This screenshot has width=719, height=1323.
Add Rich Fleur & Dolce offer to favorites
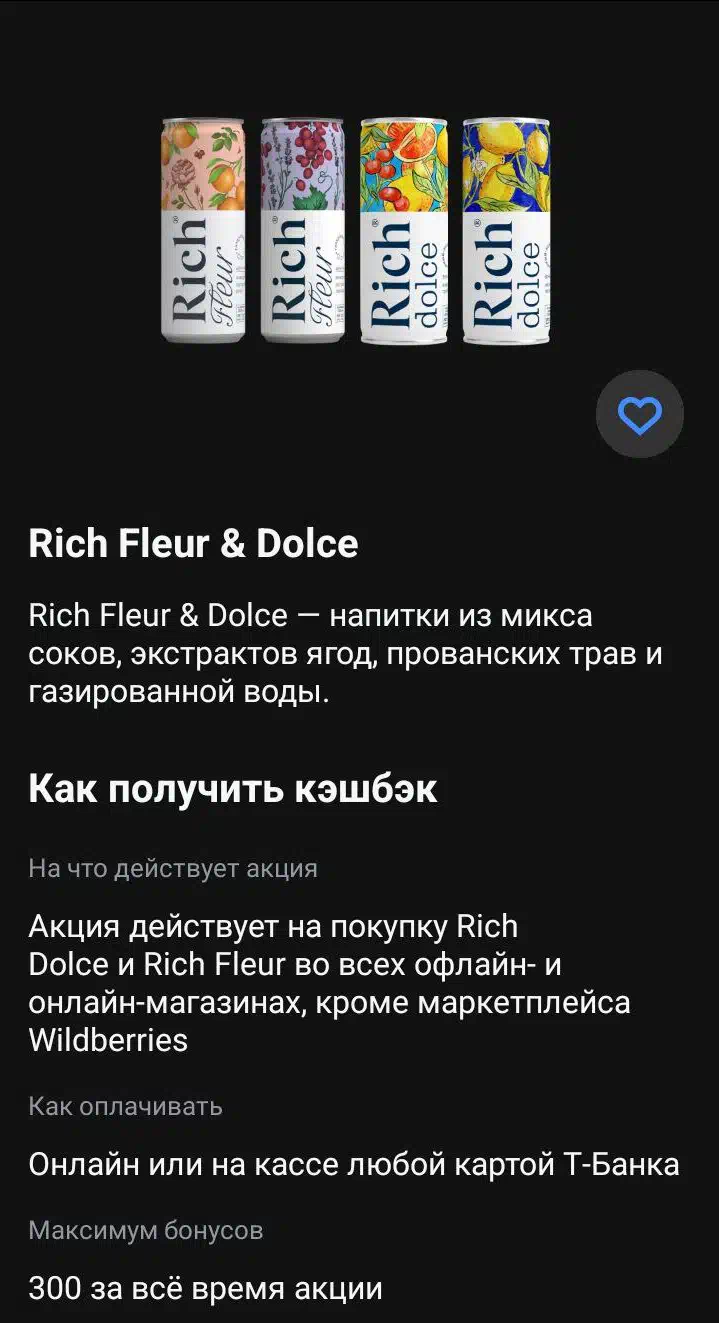pyautogui.click(x=639, y=415)
